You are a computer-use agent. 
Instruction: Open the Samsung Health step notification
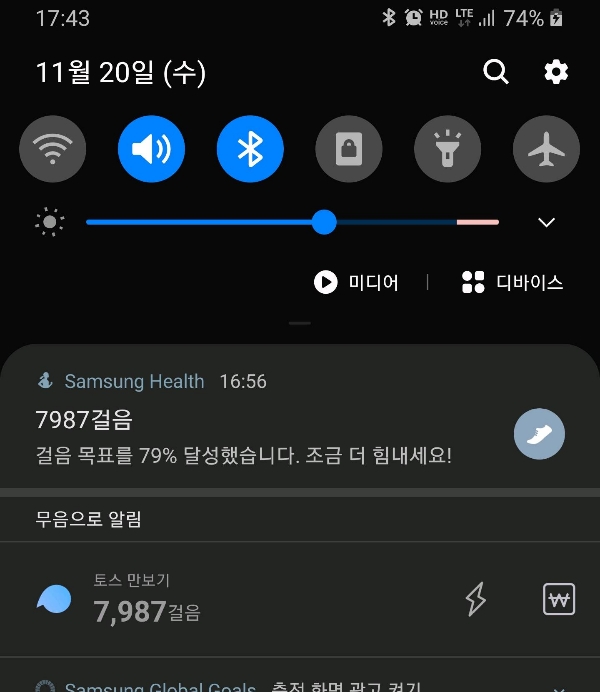[300, 417]
